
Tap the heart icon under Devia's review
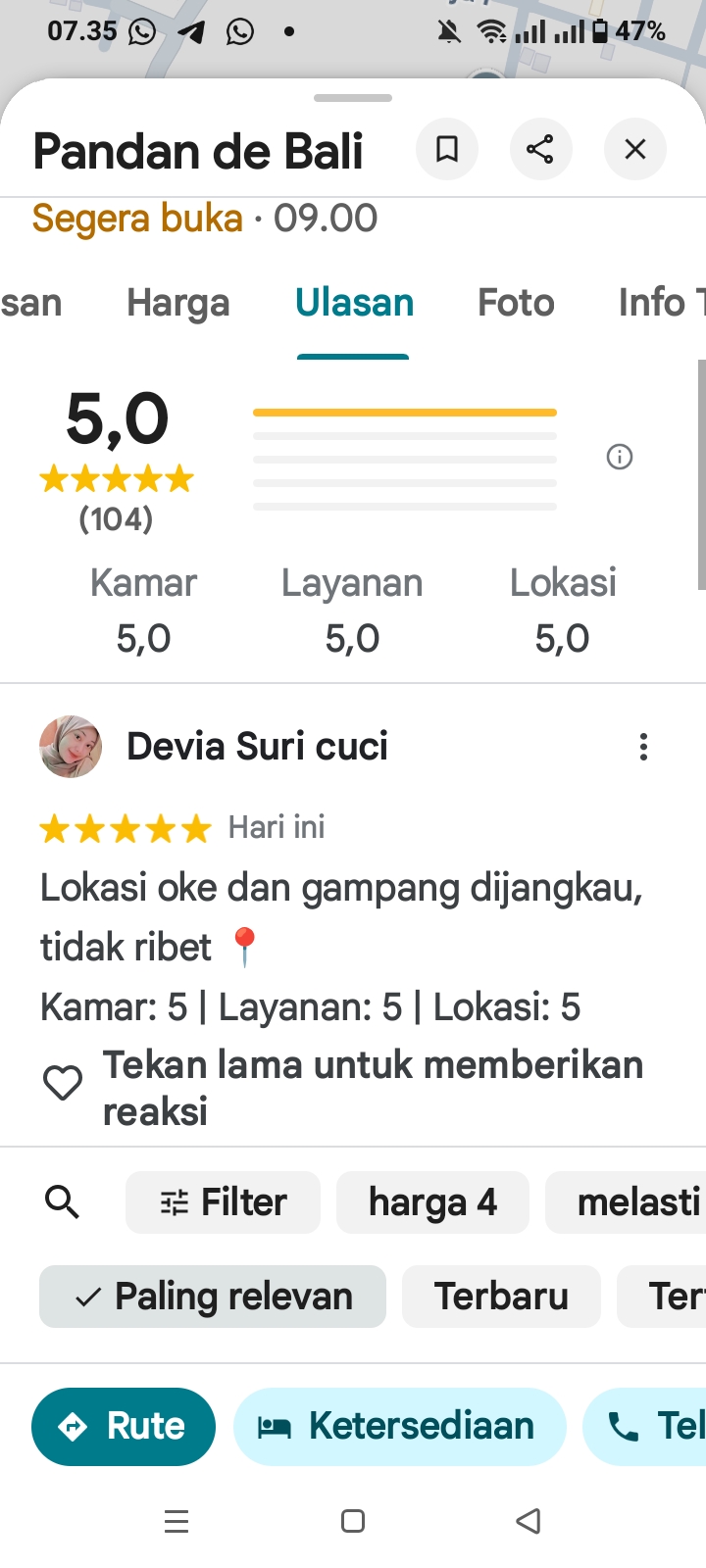pyautogui.click(x=63, y=1083)
